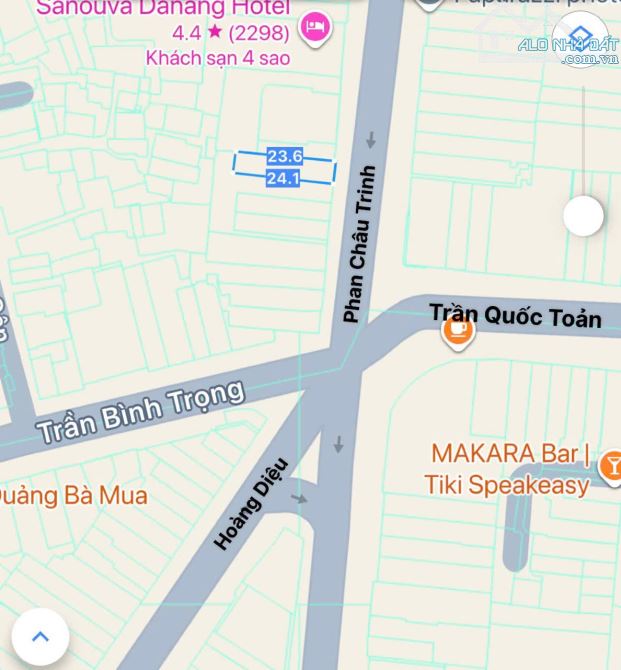Tap the round slider handle
621x670 pixels.
(x=583, y=215)
